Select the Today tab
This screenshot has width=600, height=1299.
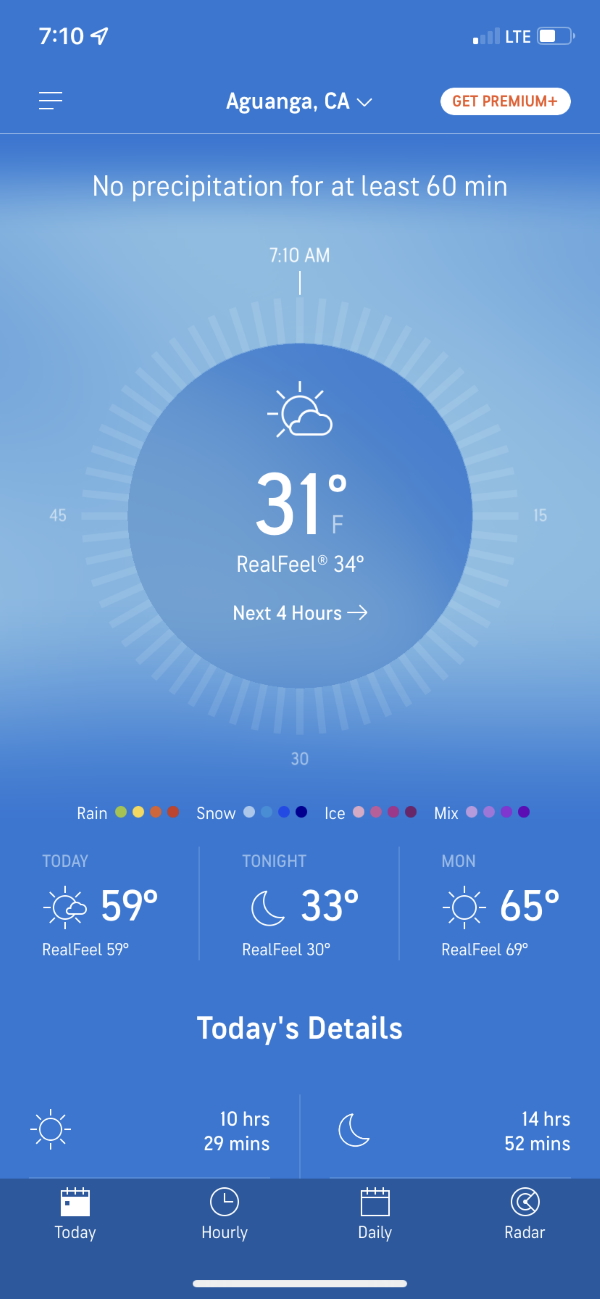pyautogui.click(x=75, y=1213)
